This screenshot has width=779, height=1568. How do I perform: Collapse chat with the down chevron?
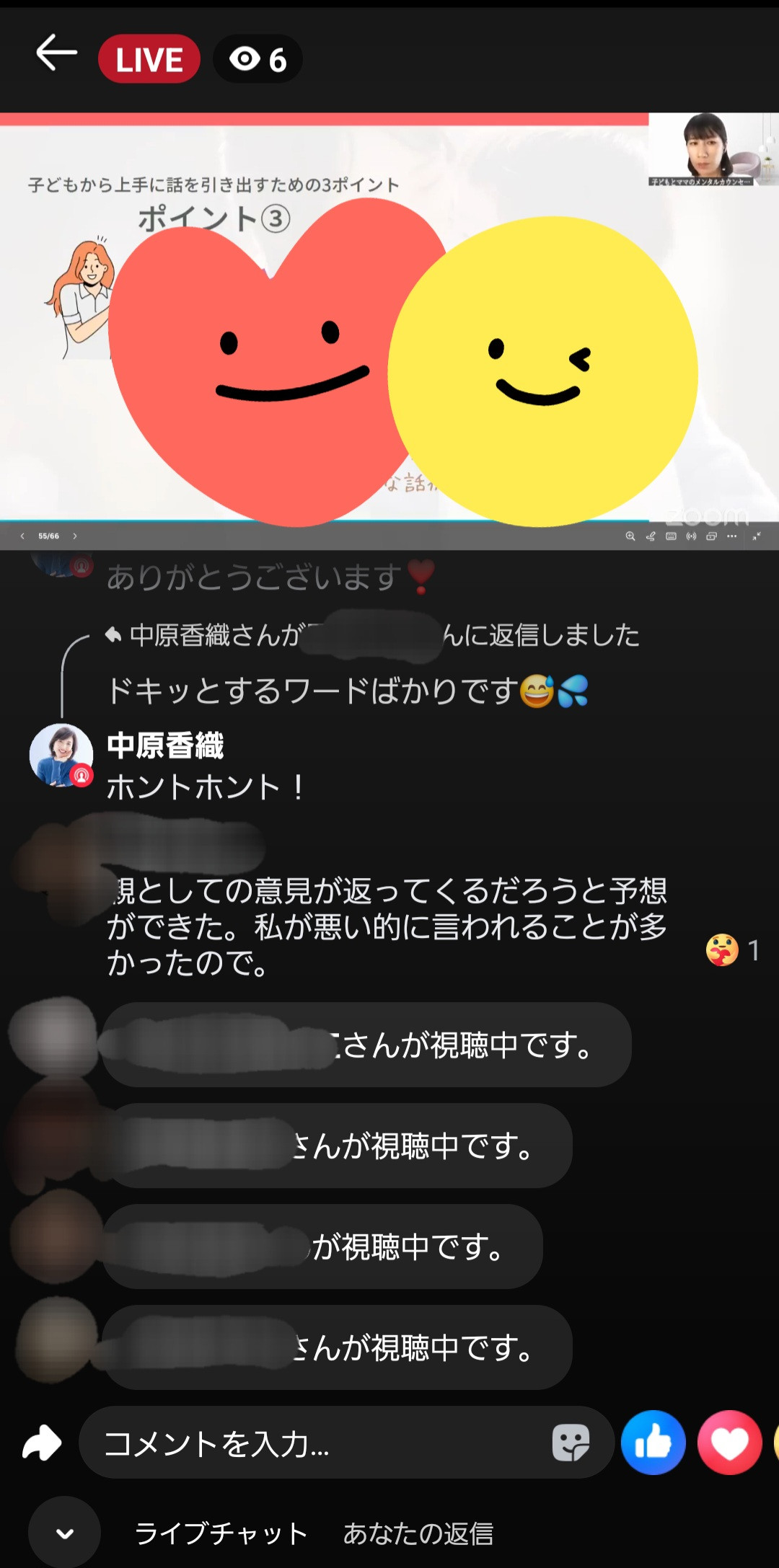pos(65,1533)
